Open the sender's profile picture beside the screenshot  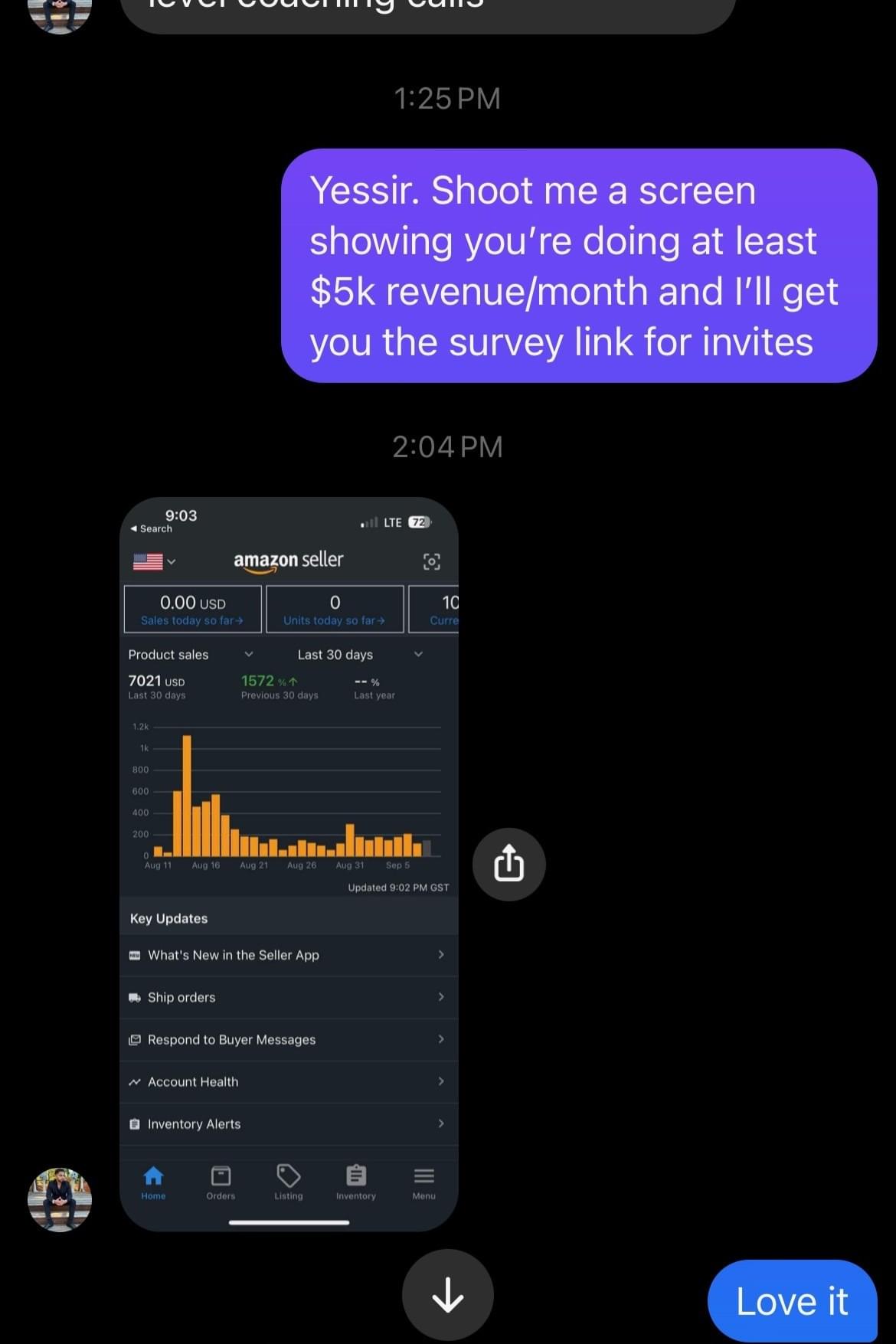point(60,1198)
